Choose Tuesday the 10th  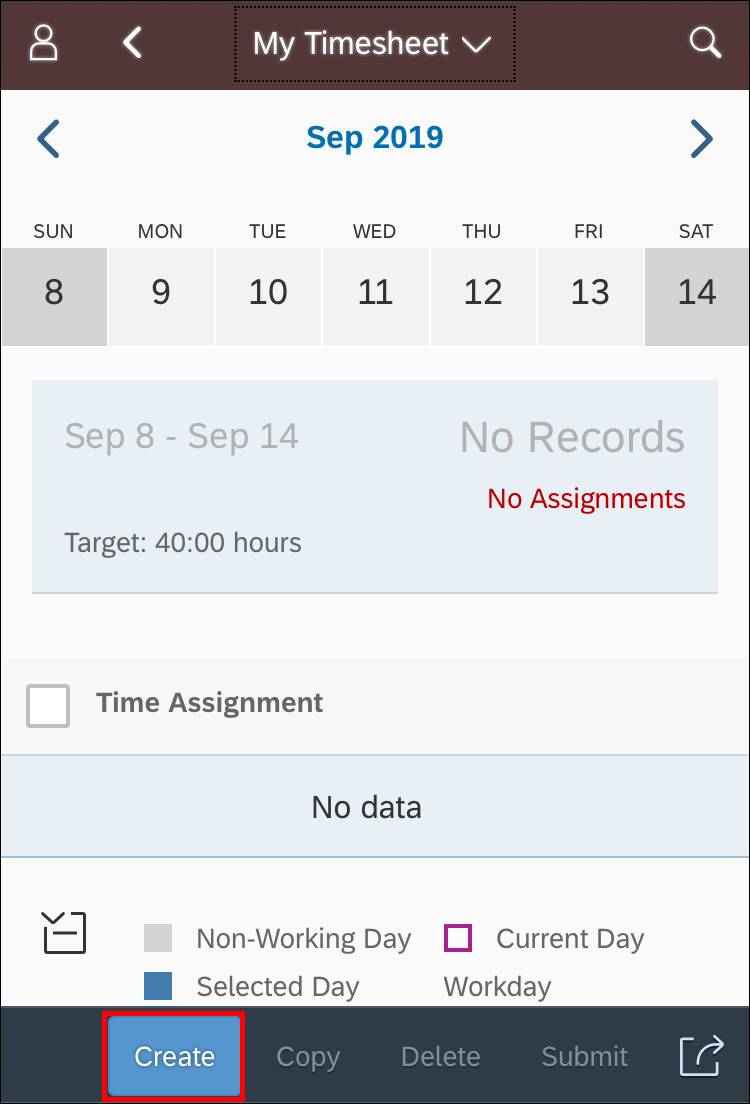coord(268,293)
